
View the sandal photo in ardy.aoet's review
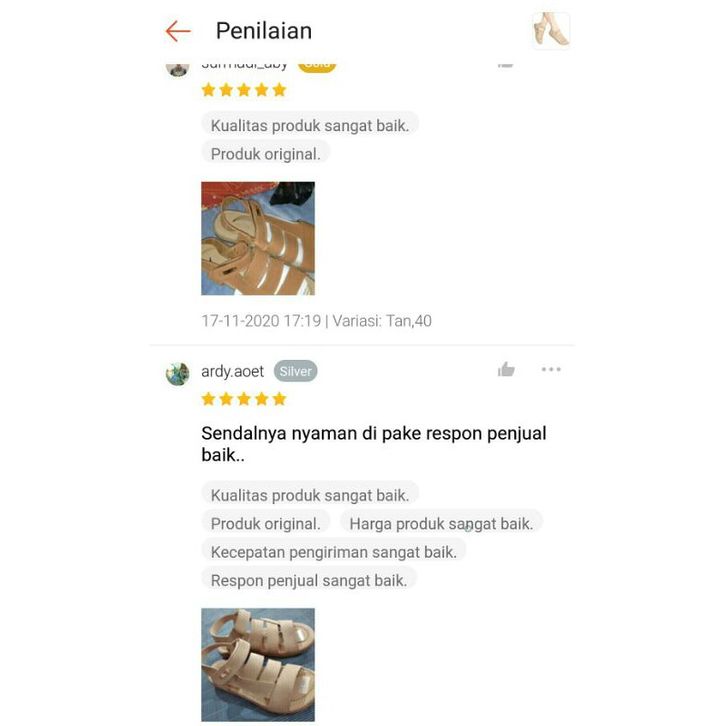258,664
